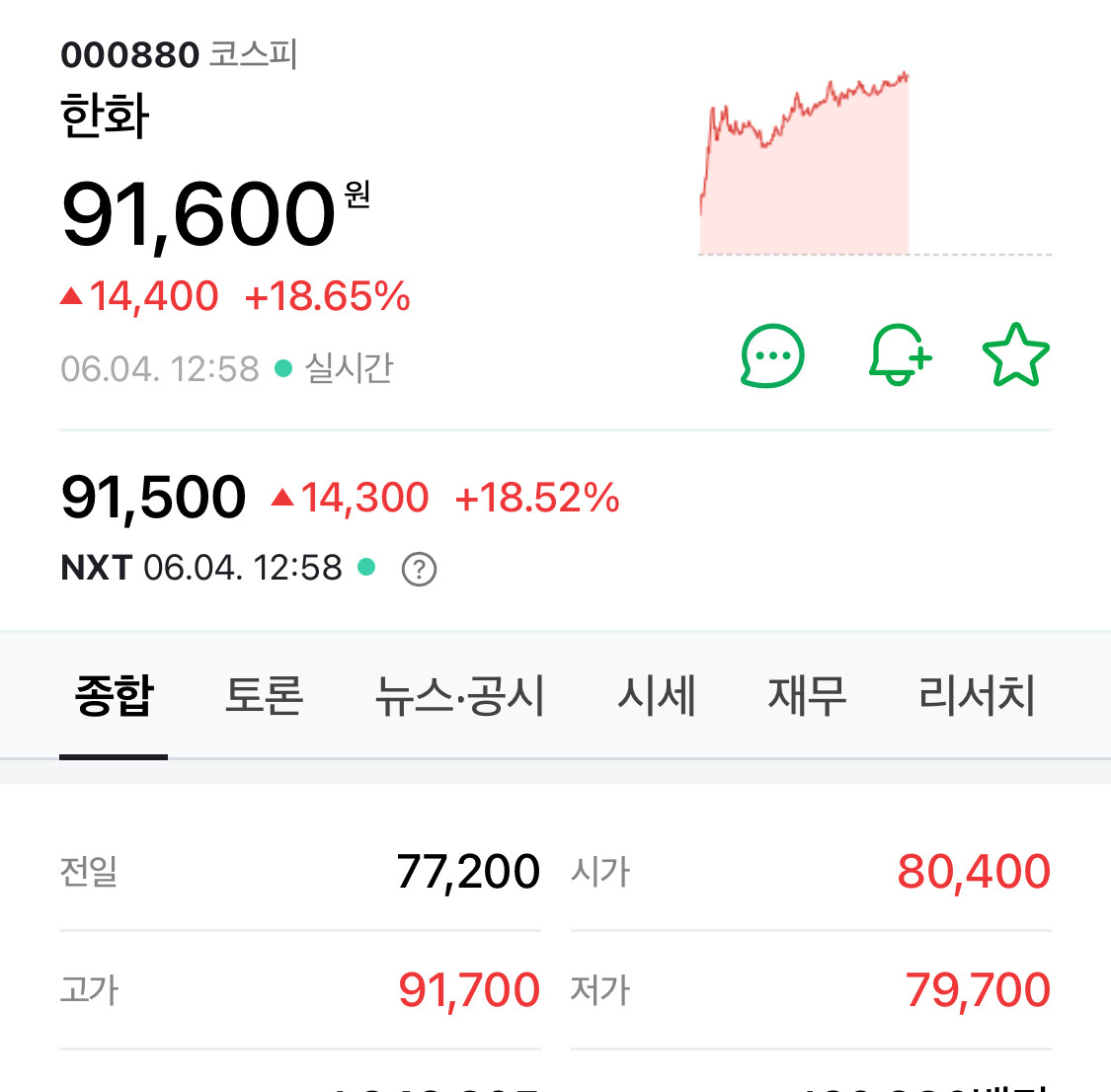Switch to the 시세 tab
Image resolution: width=1111 pixels, height=1092 pixels.
656,695
